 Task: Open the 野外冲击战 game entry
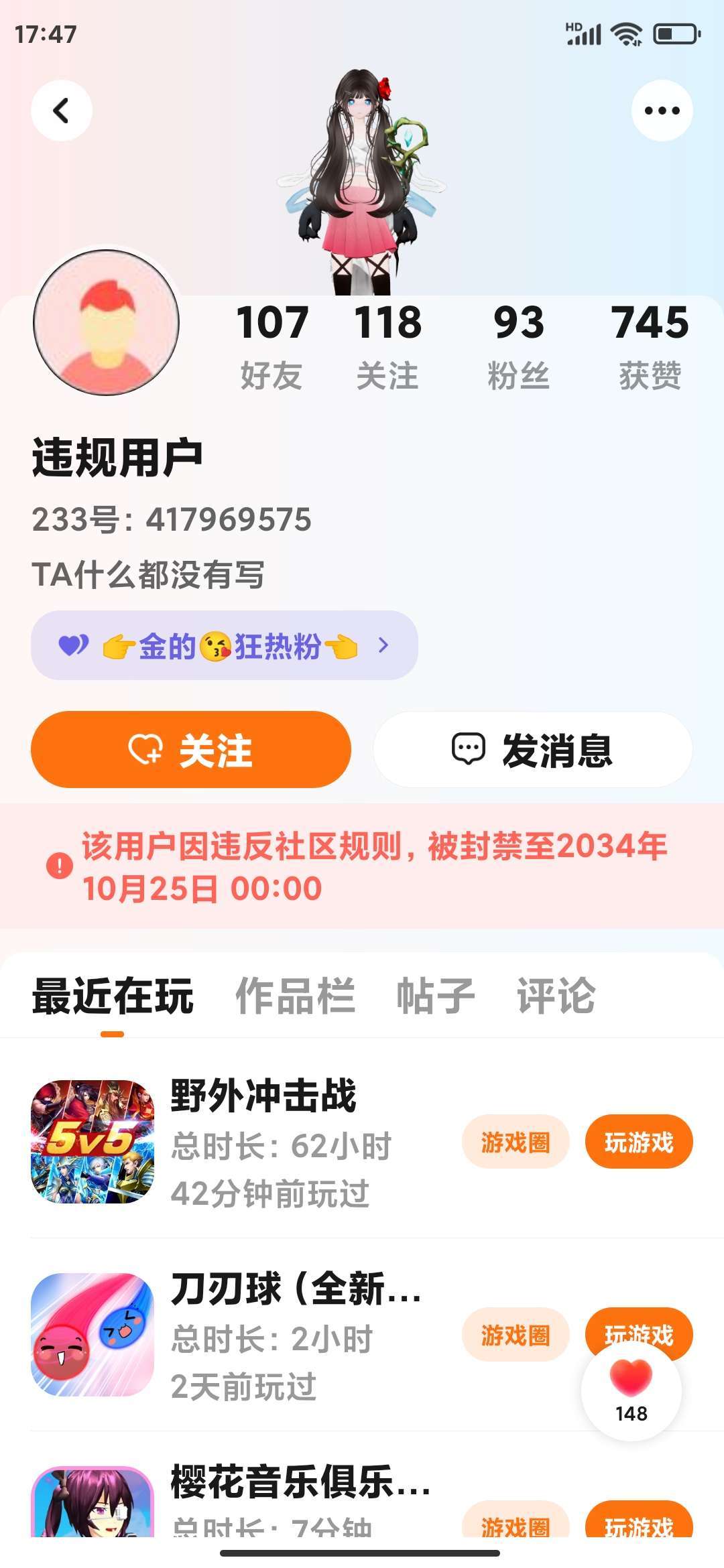263,1096
